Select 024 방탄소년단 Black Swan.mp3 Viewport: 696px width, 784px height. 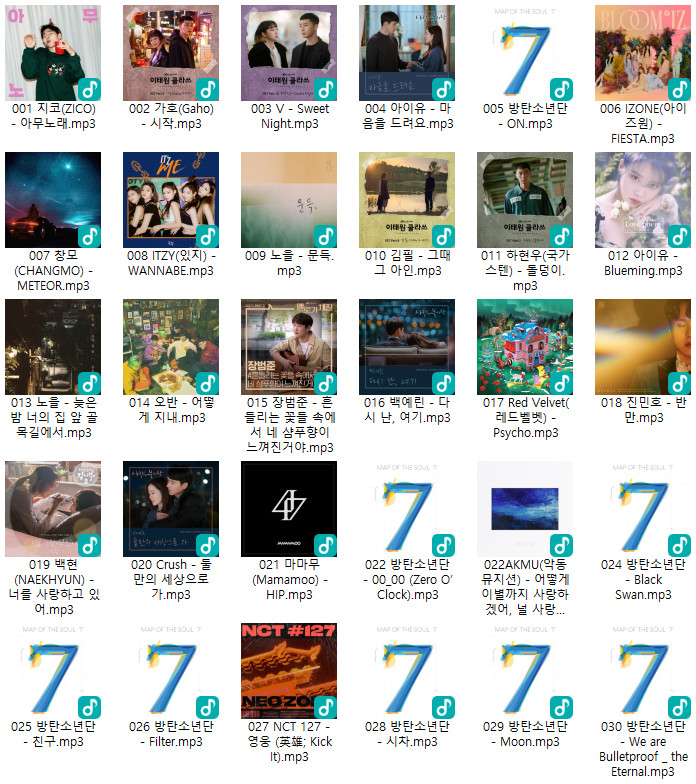643,508
